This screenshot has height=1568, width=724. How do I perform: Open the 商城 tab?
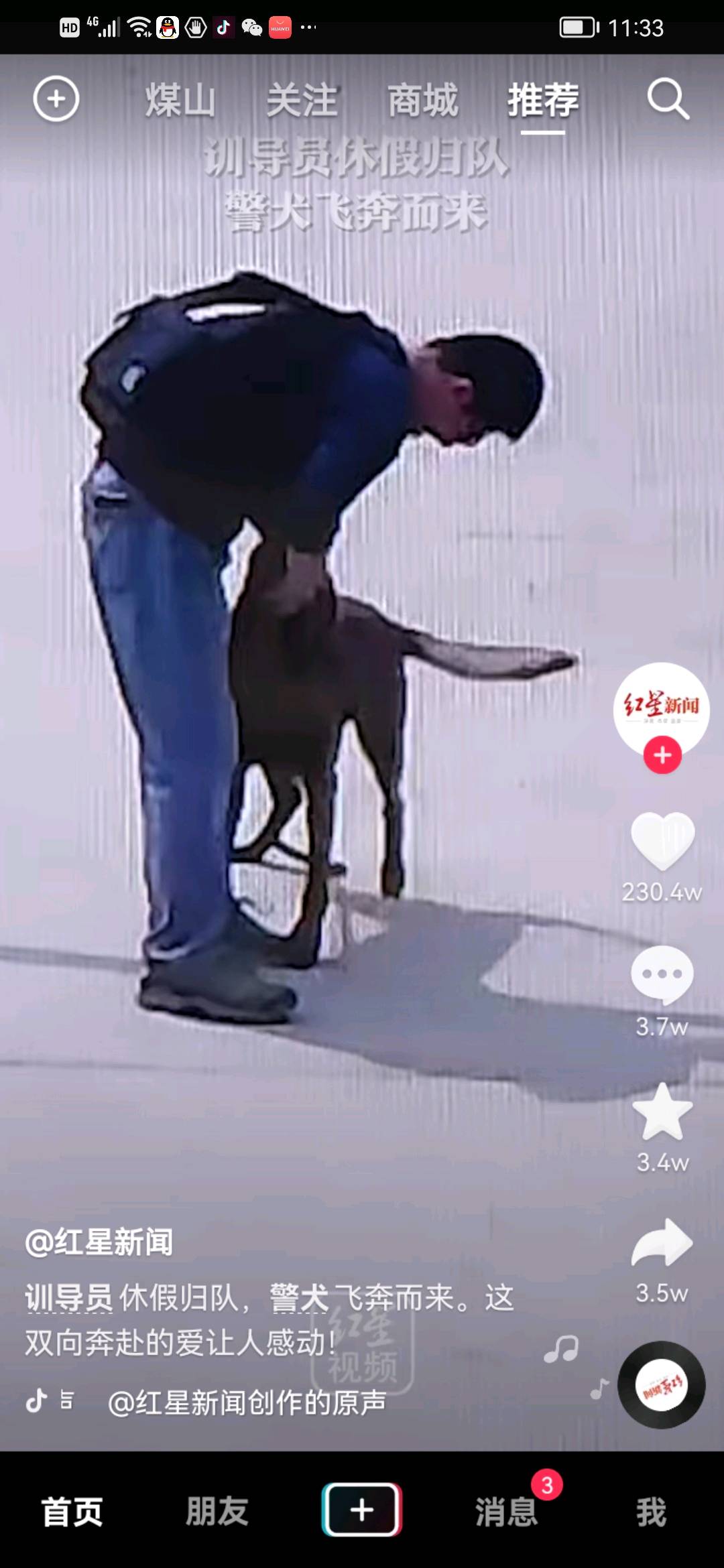click(x=422, y=101)
